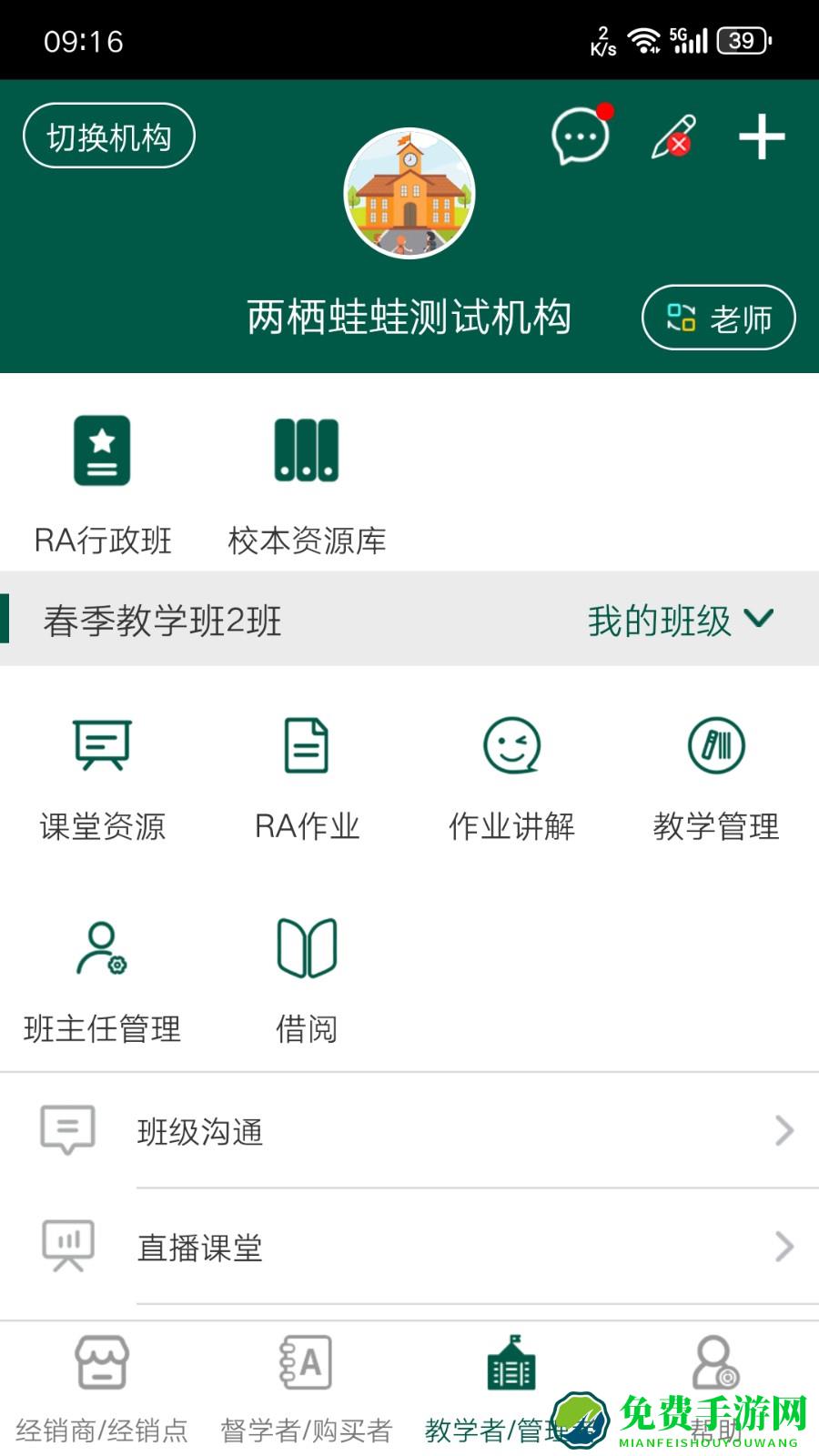Tap the 老师 role switch button
Viewport: 819px width, 1456px height.
click(x=718, y=318)
